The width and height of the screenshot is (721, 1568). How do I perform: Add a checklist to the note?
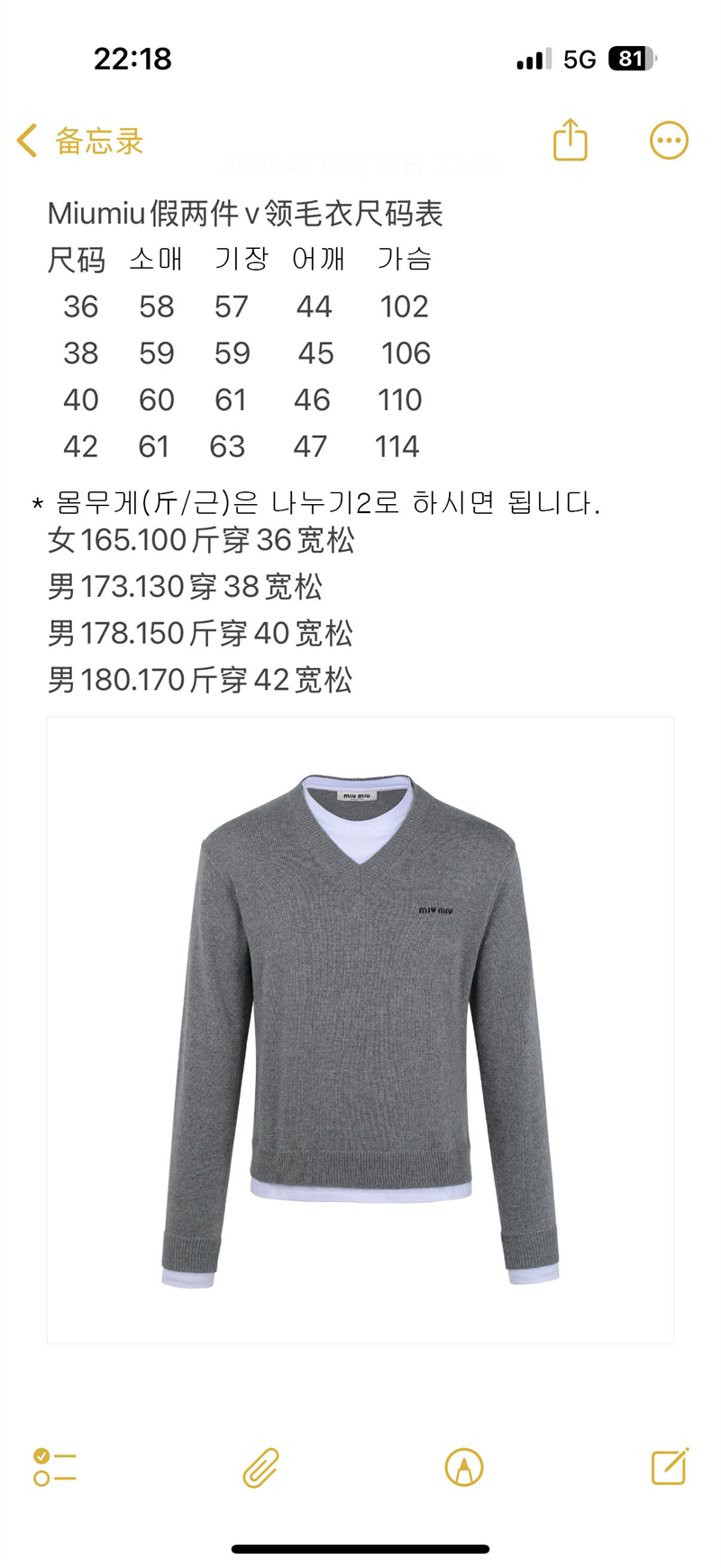54,1467
